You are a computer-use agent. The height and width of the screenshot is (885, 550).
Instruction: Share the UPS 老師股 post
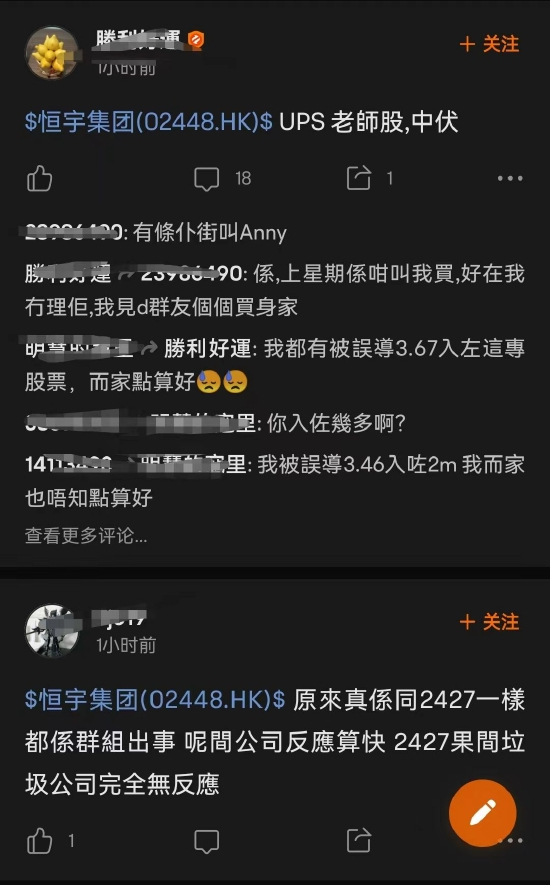click(x=369, y=178)
